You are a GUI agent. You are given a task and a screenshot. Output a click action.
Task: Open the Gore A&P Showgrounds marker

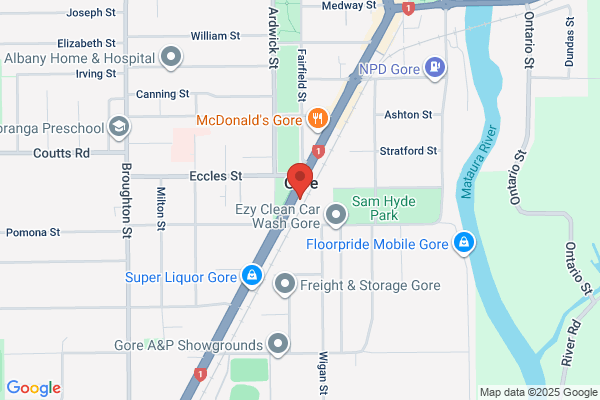coord(278,344)
